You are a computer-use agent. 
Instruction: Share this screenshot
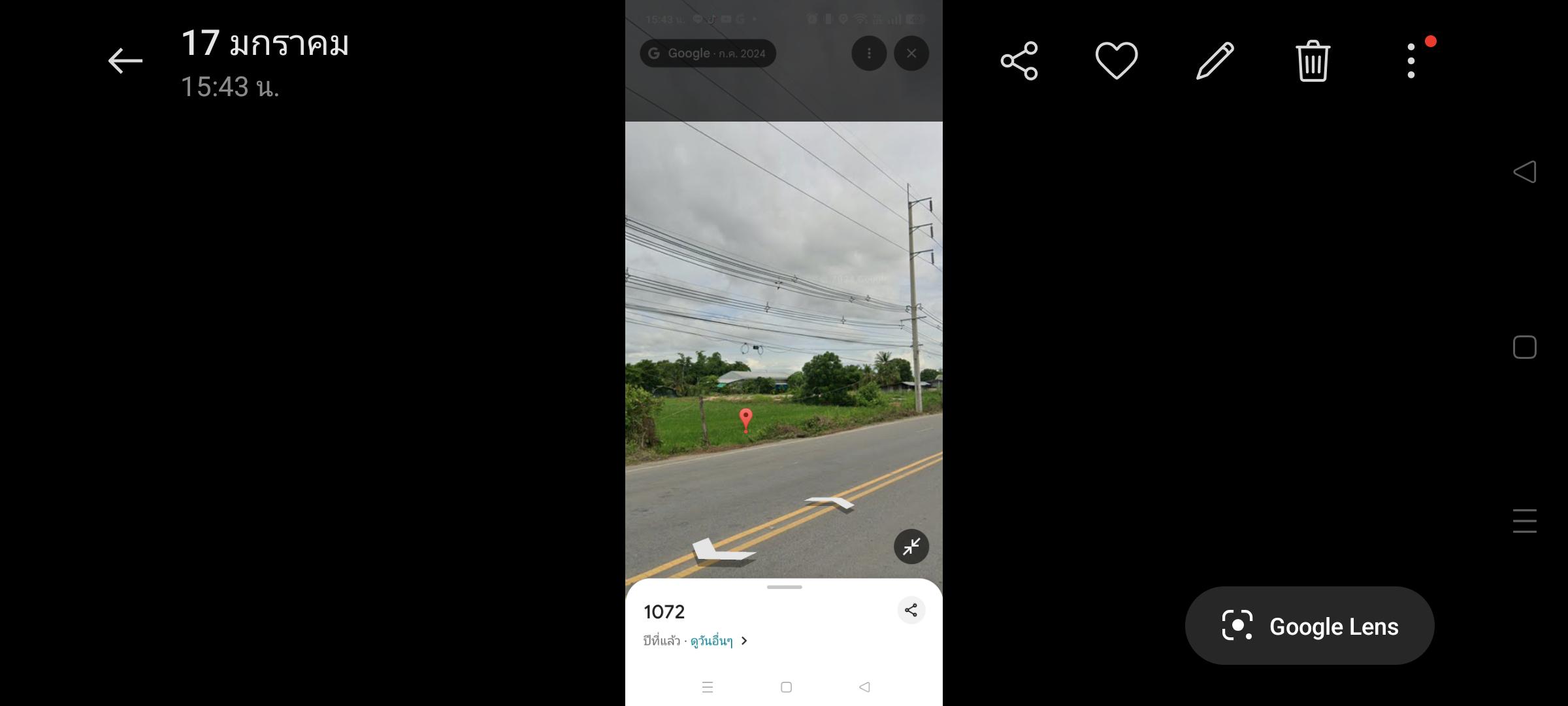pos(1019,61)
